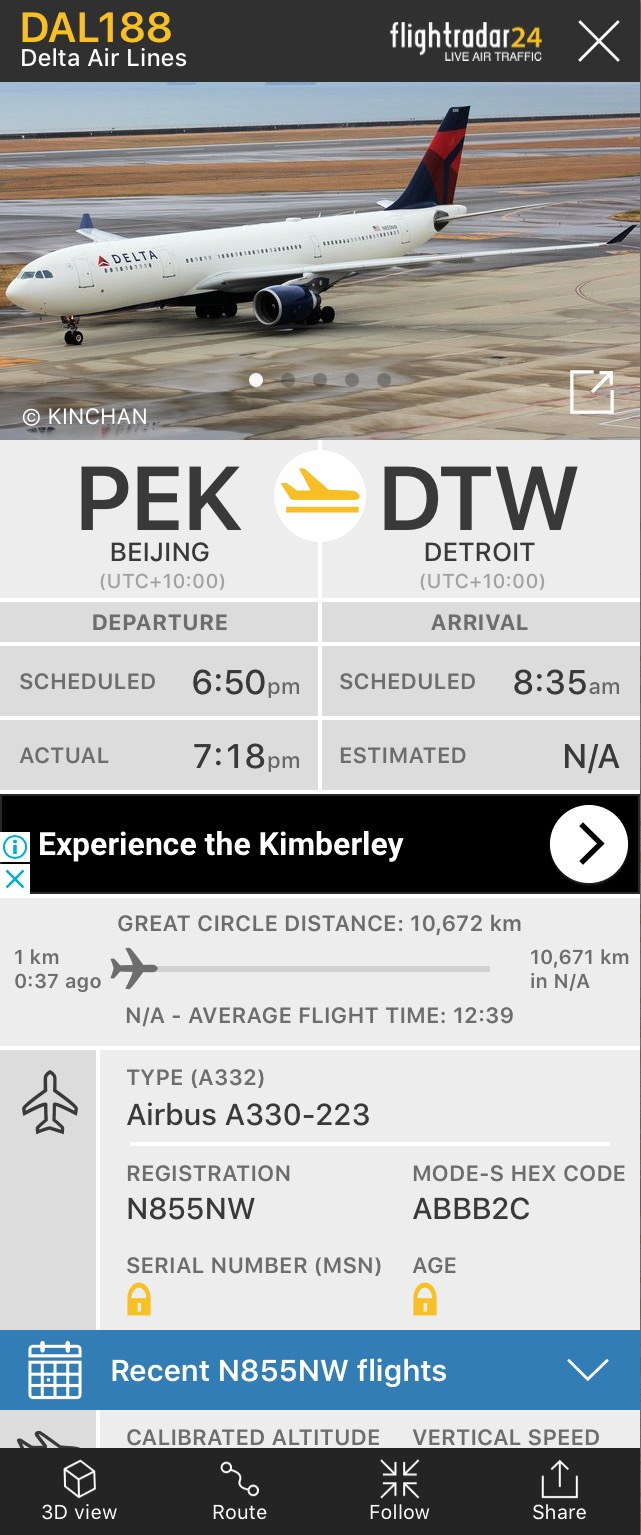Show the flight route
This screenshot has height=1535, width=641.
(239, 1490)
